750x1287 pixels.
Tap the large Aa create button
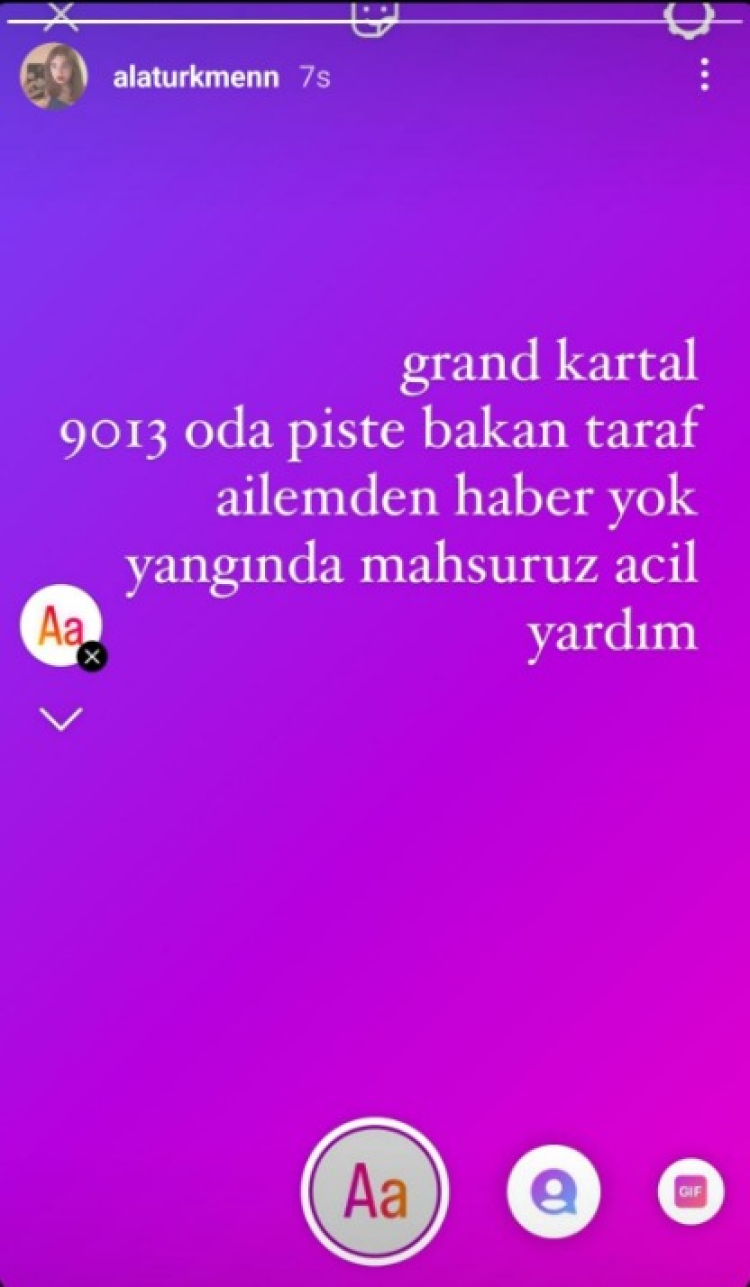pos(375,1192)
